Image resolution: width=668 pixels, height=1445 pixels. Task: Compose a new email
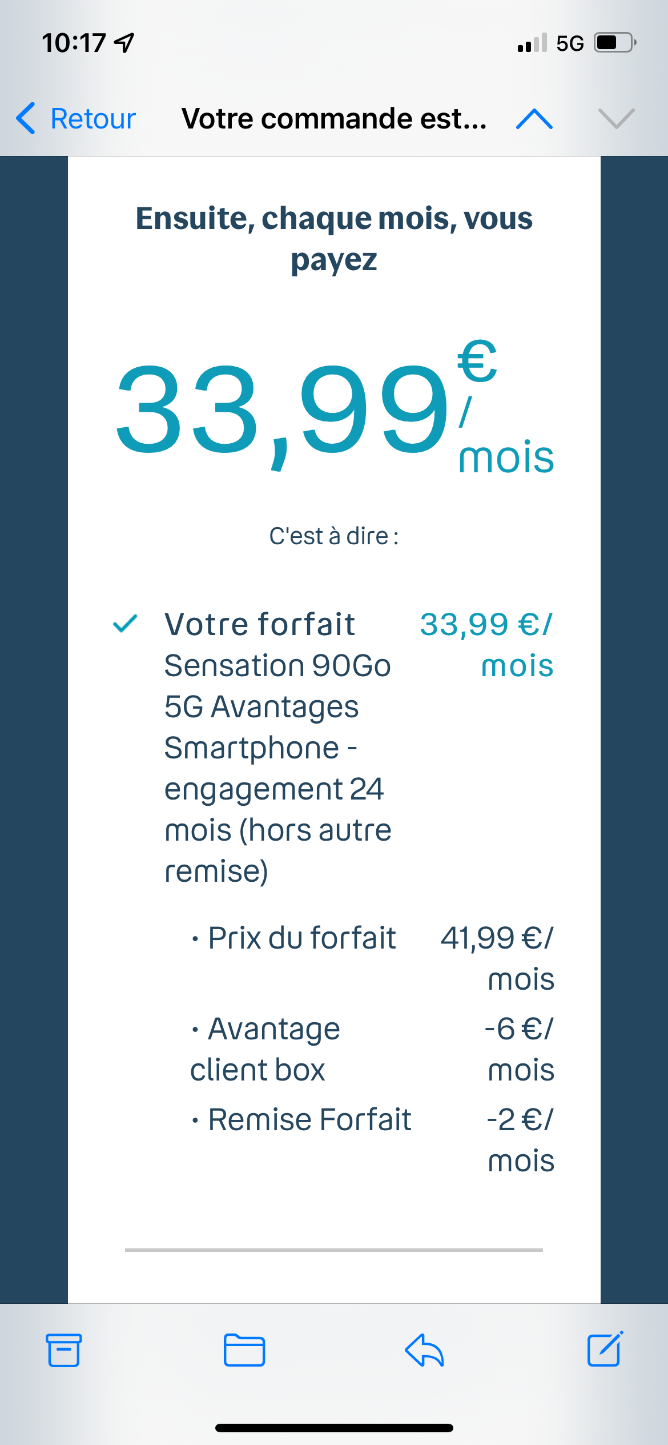coord(605,1349)
